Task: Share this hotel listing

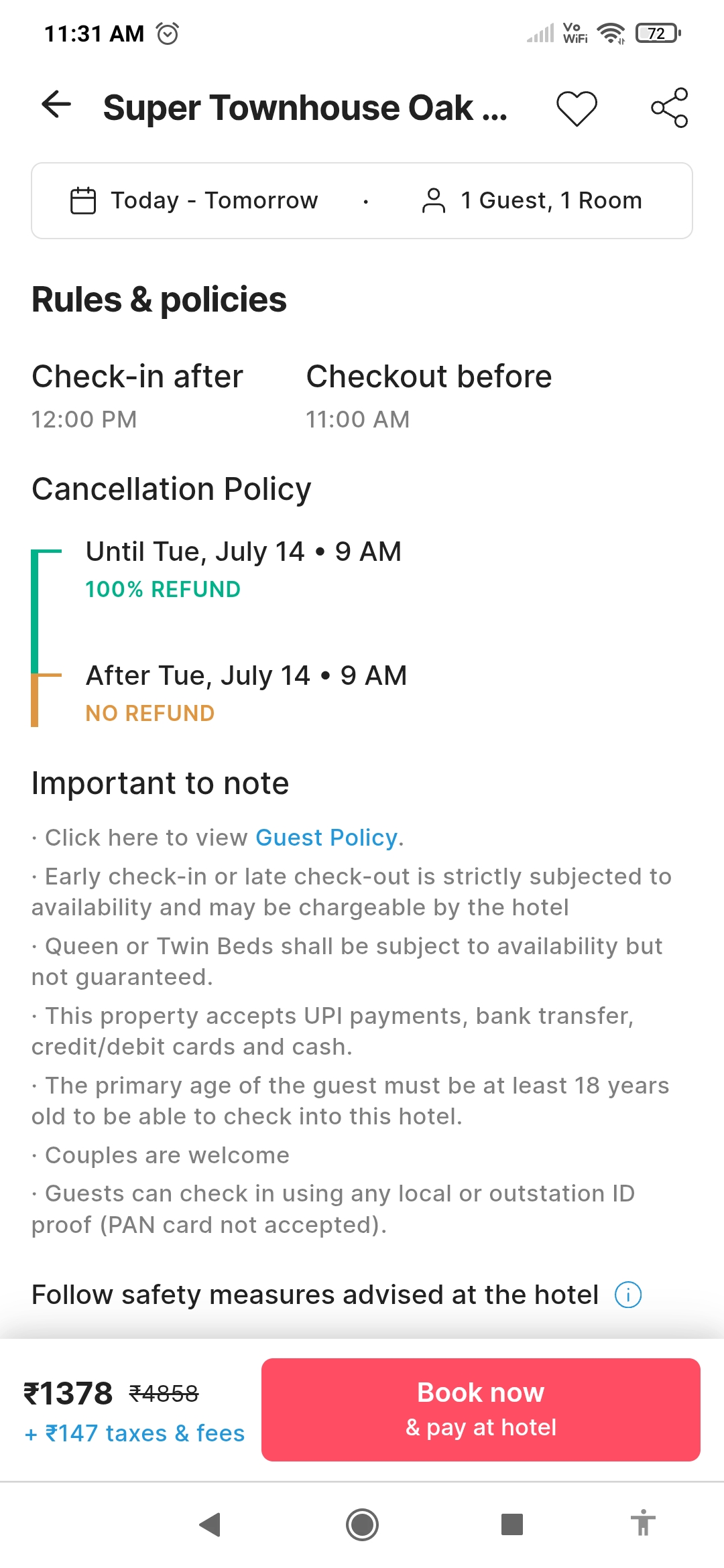Action: click(x=670, y=107)
